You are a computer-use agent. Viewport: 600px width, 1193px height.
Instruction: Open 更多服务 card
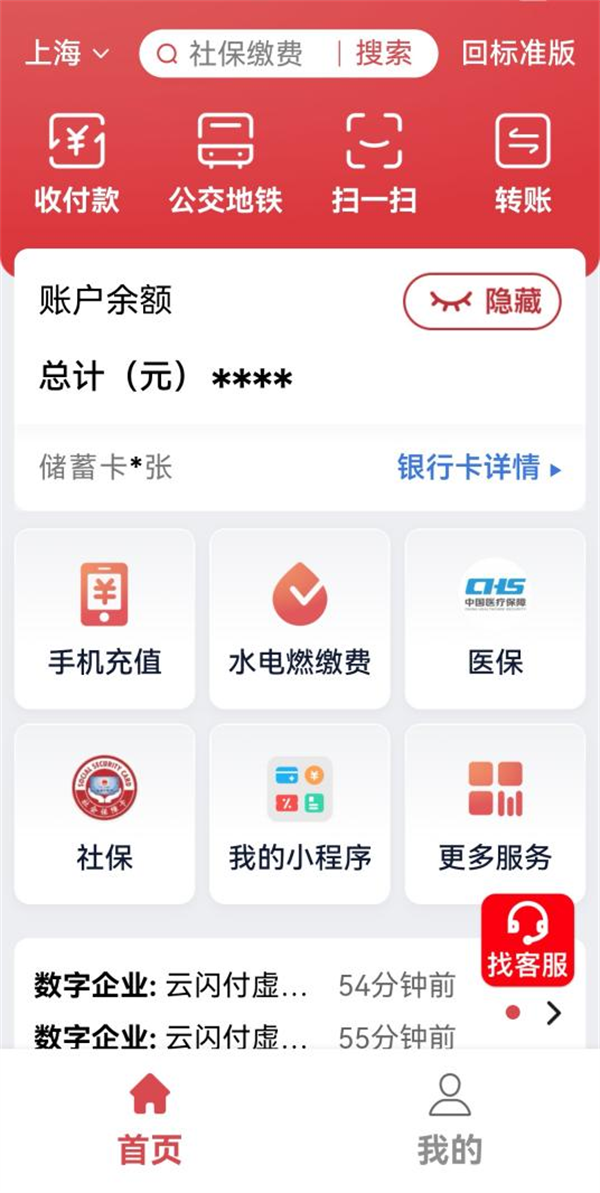click(495, 814)
